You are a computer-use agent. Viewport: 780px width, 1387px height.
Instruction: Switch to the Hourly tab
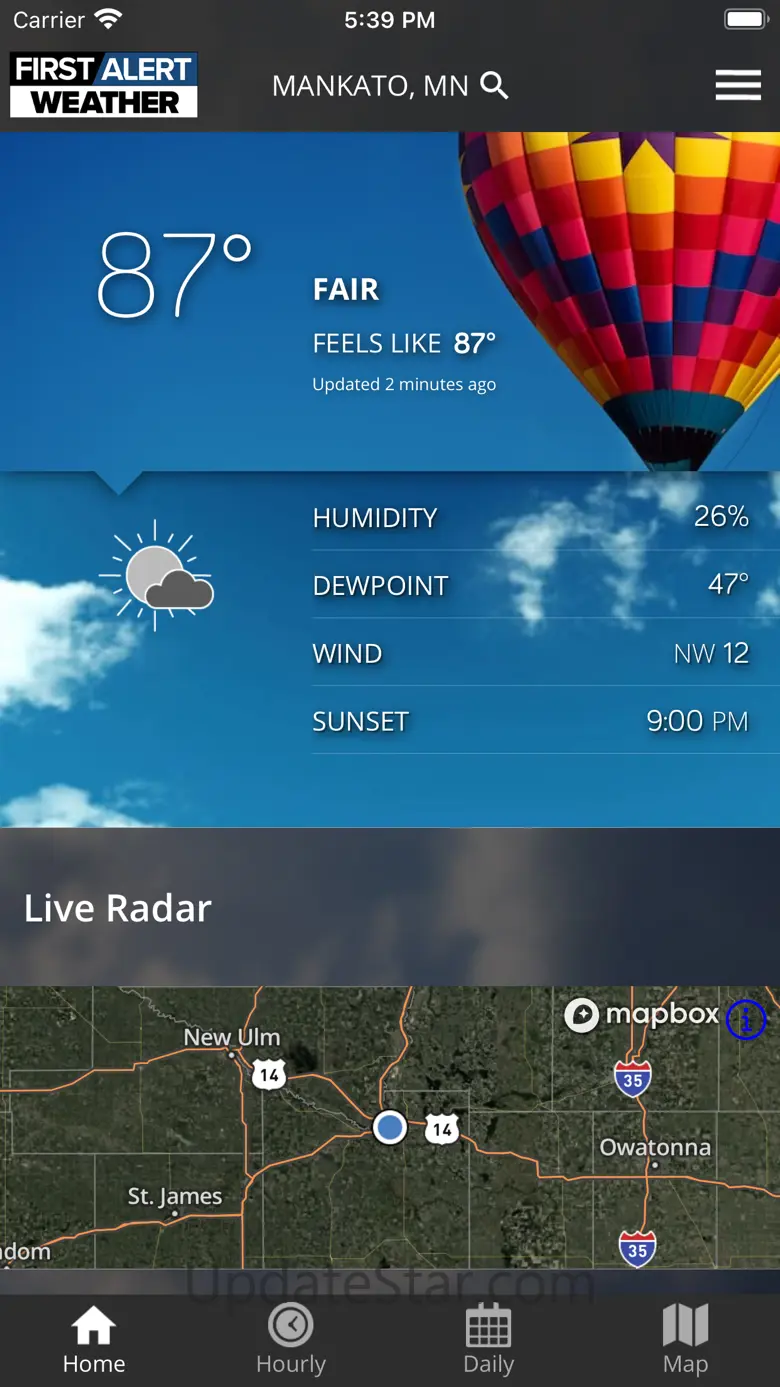(x=291, y=1340)
